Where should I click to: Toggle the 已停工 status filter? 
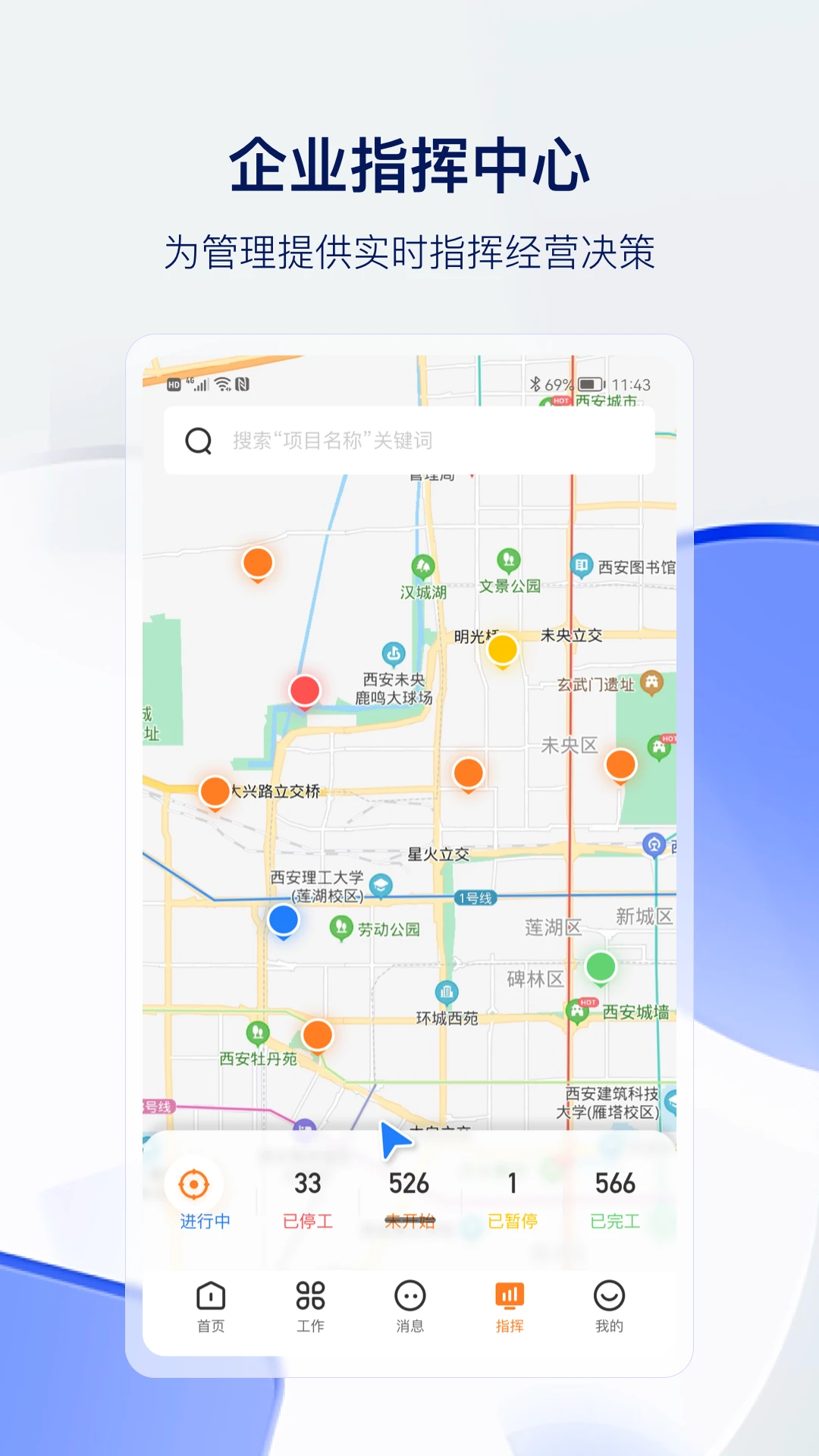[306, 1219]
